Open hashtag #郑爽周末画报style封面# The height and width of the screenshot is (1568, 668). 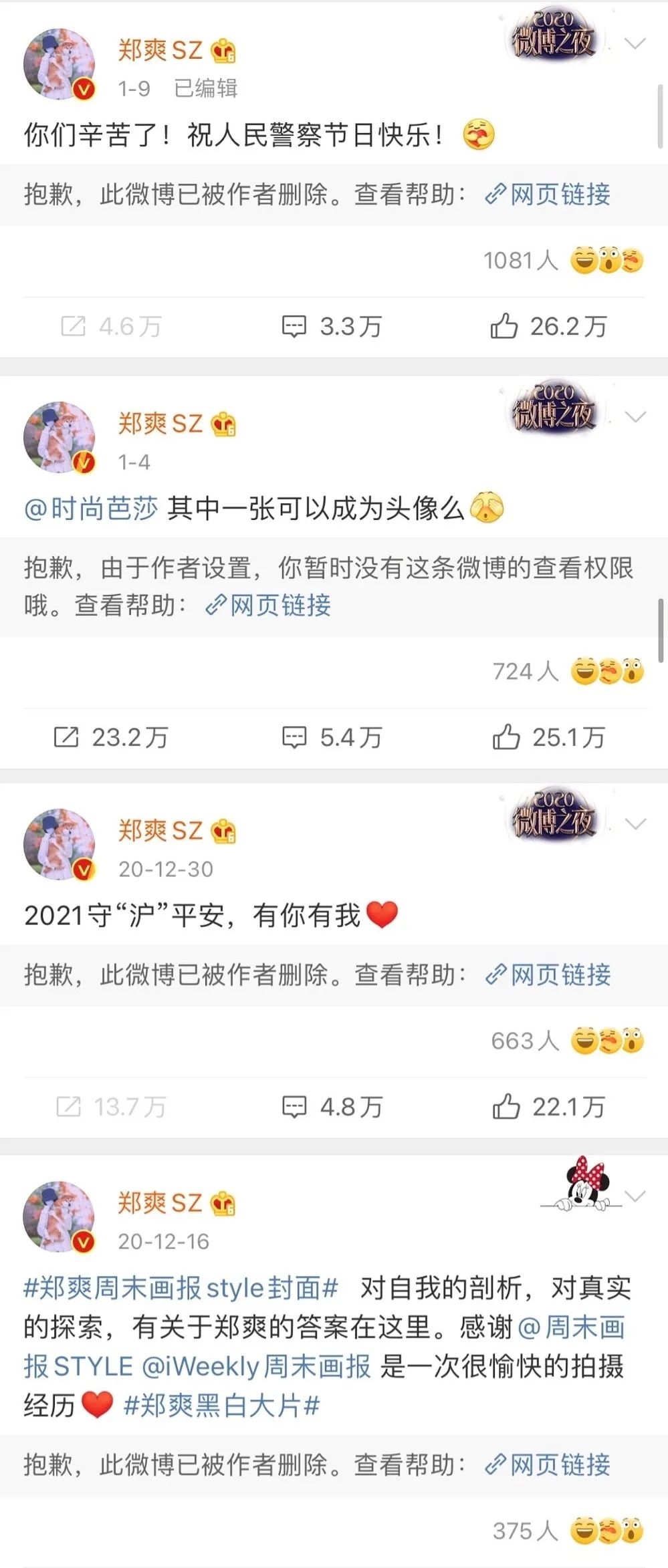pyautogui.click(x=181, y=1288)
